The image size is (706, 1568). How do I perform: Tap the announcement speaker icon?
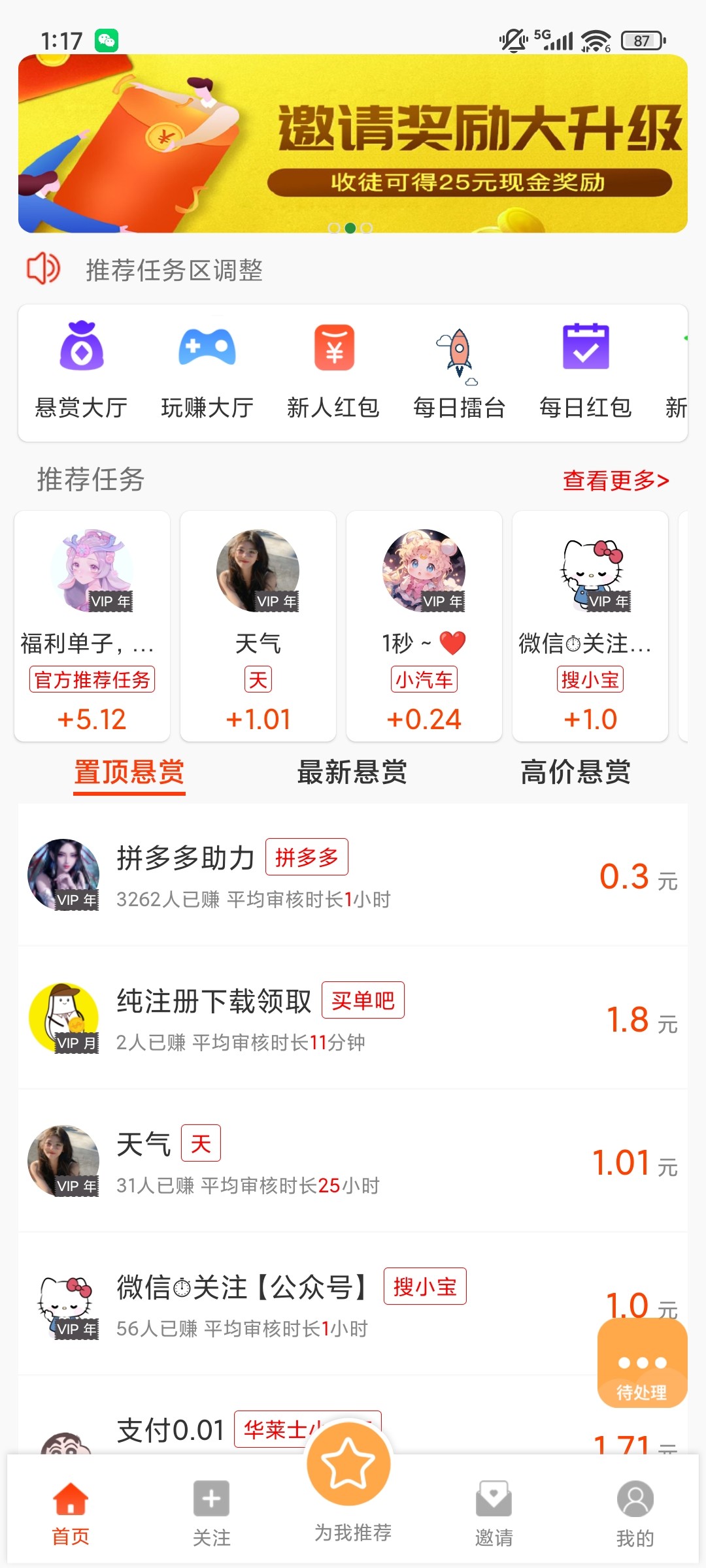point(43,269)
